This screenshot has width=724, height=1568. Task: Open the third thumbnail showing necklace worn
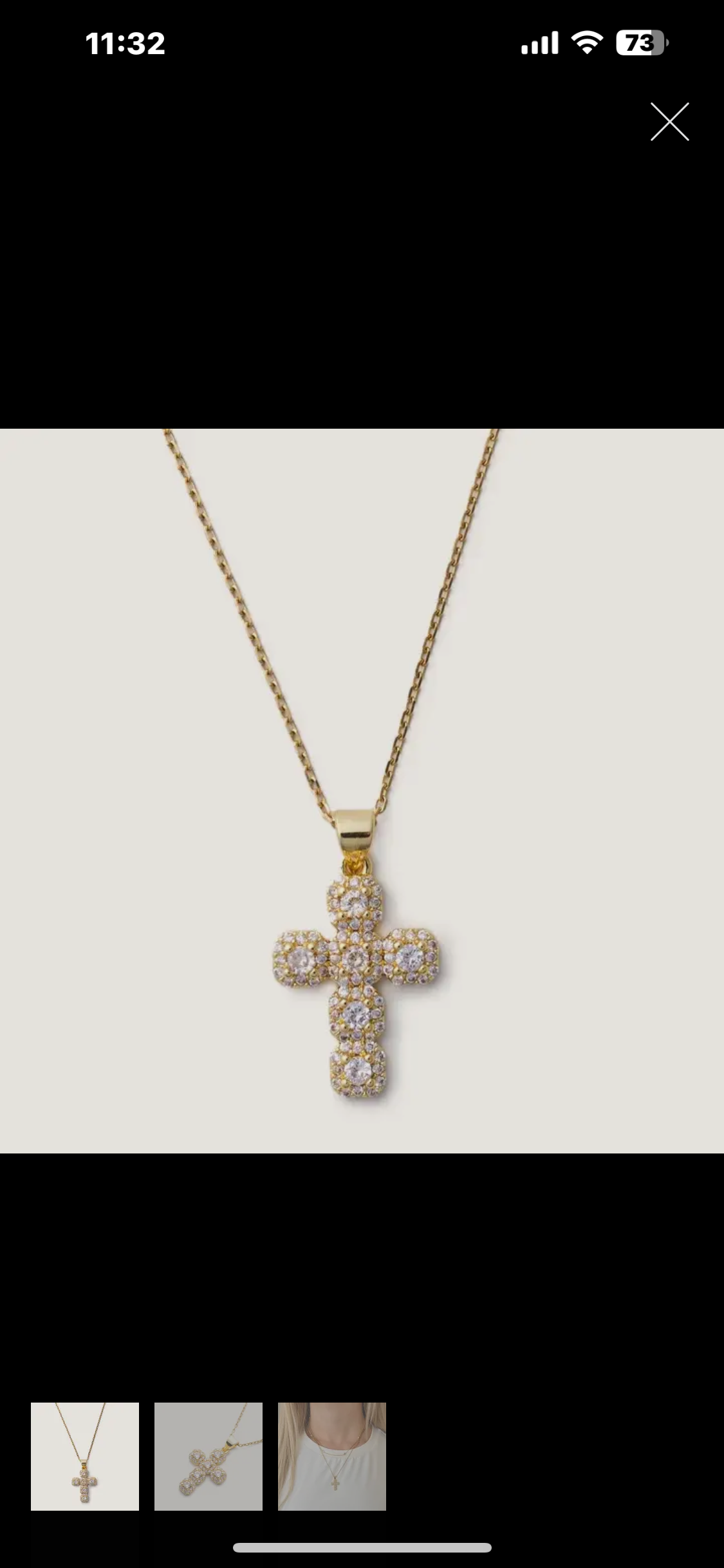332,1456
